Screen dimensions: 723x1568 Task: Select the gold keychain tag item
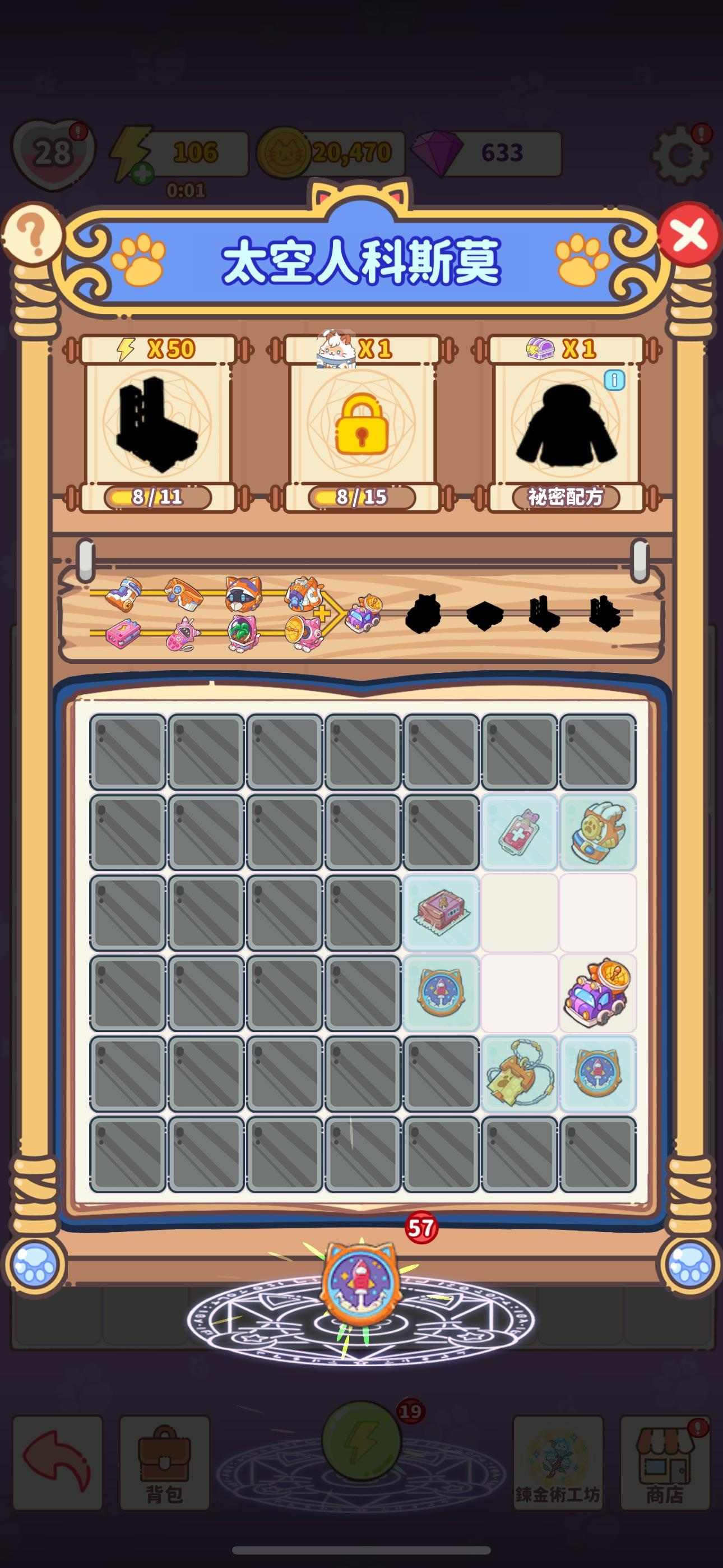518,1073
